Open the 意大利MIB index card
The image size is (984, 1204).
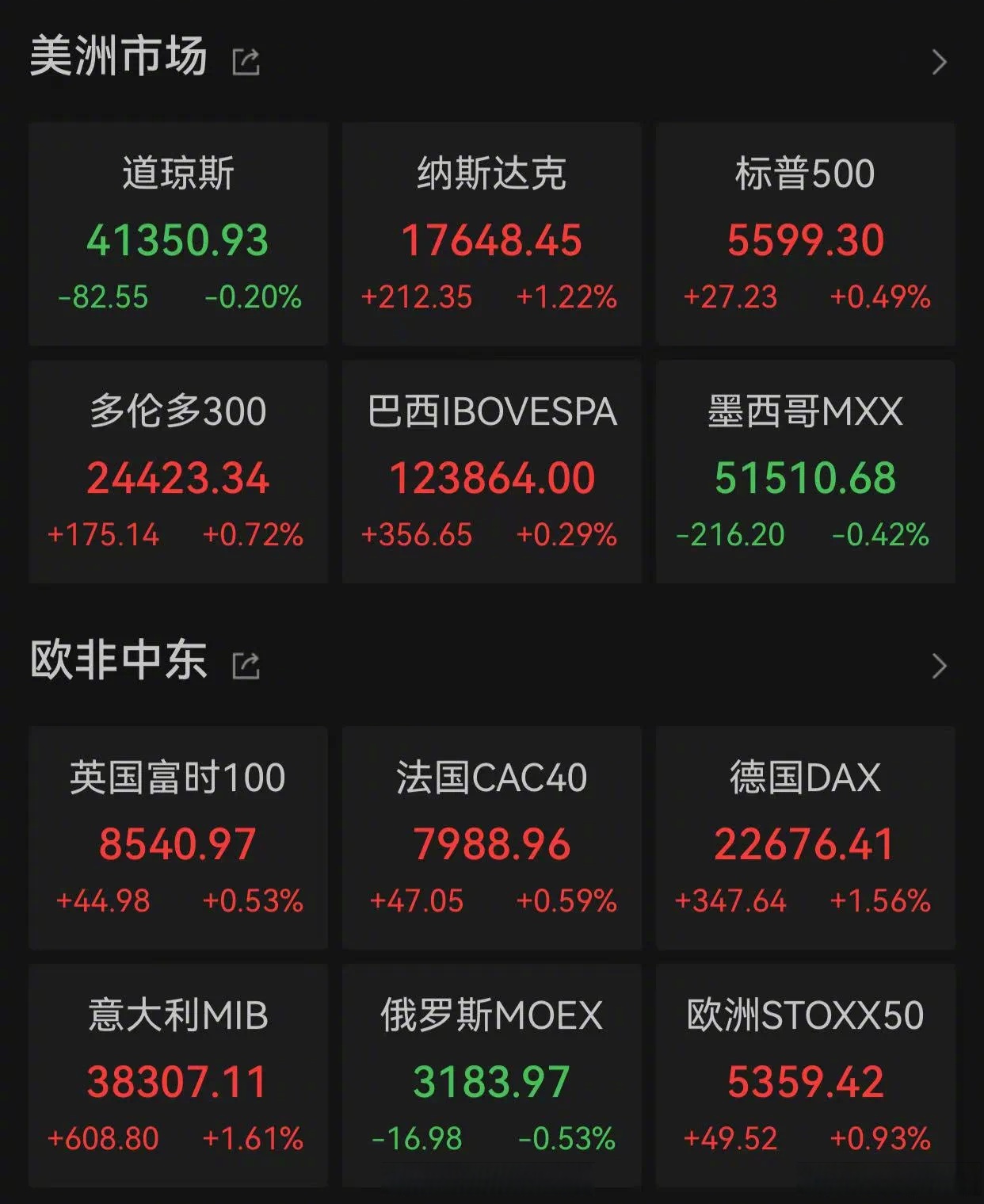177,1074
